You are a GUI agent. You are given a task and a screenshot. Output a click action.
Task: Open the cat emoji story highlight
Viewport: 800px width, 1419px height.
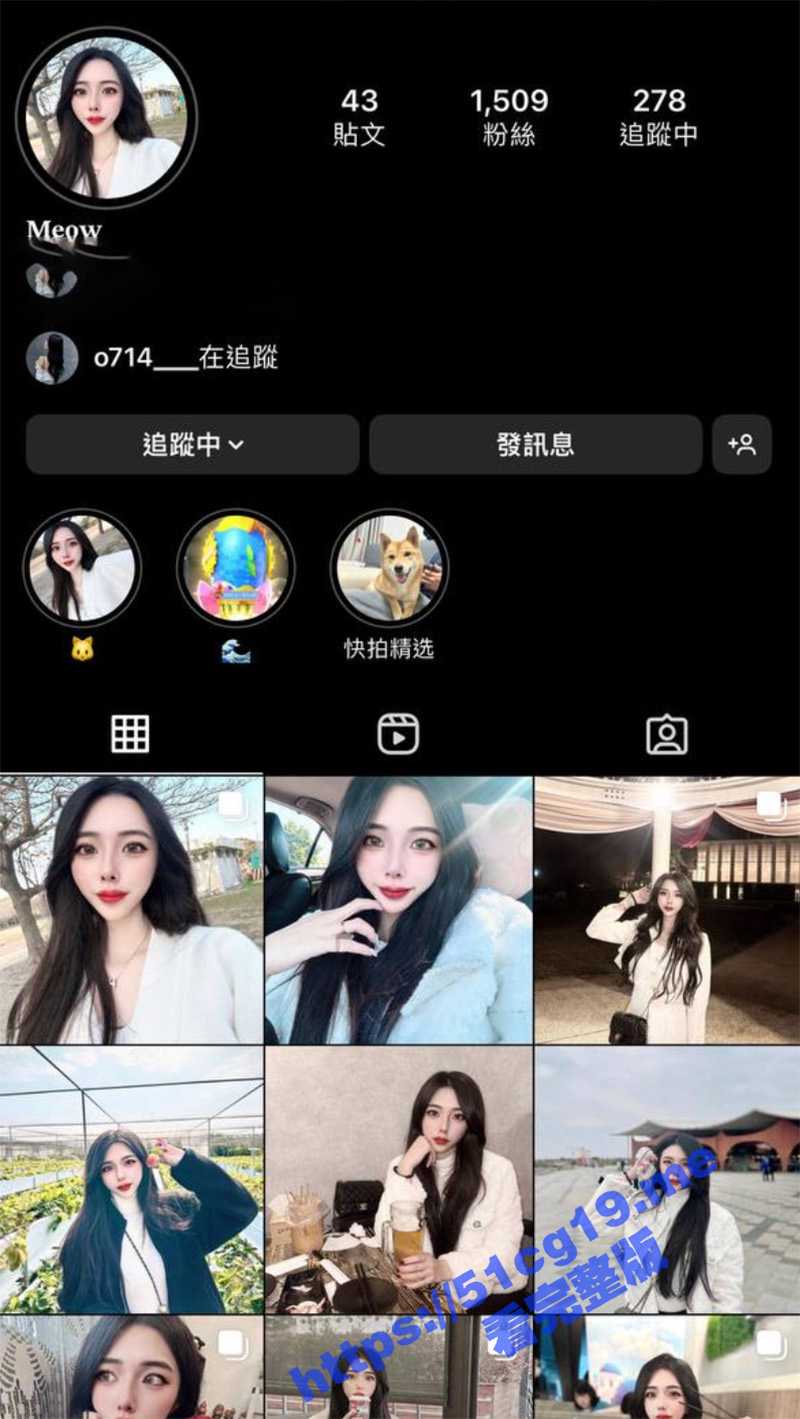(x=82, y=568)
